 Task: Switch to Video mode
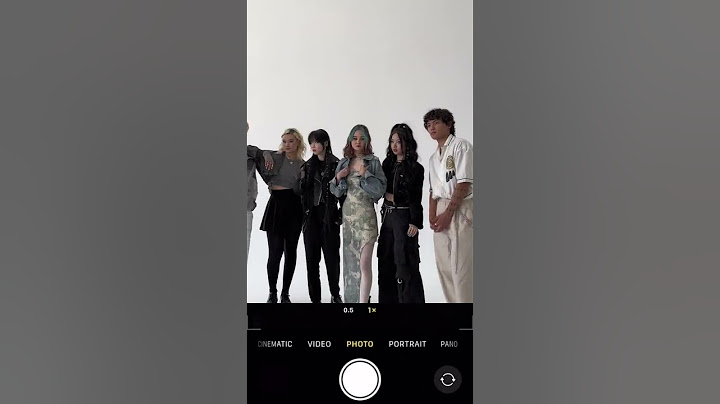click(319, 344)
